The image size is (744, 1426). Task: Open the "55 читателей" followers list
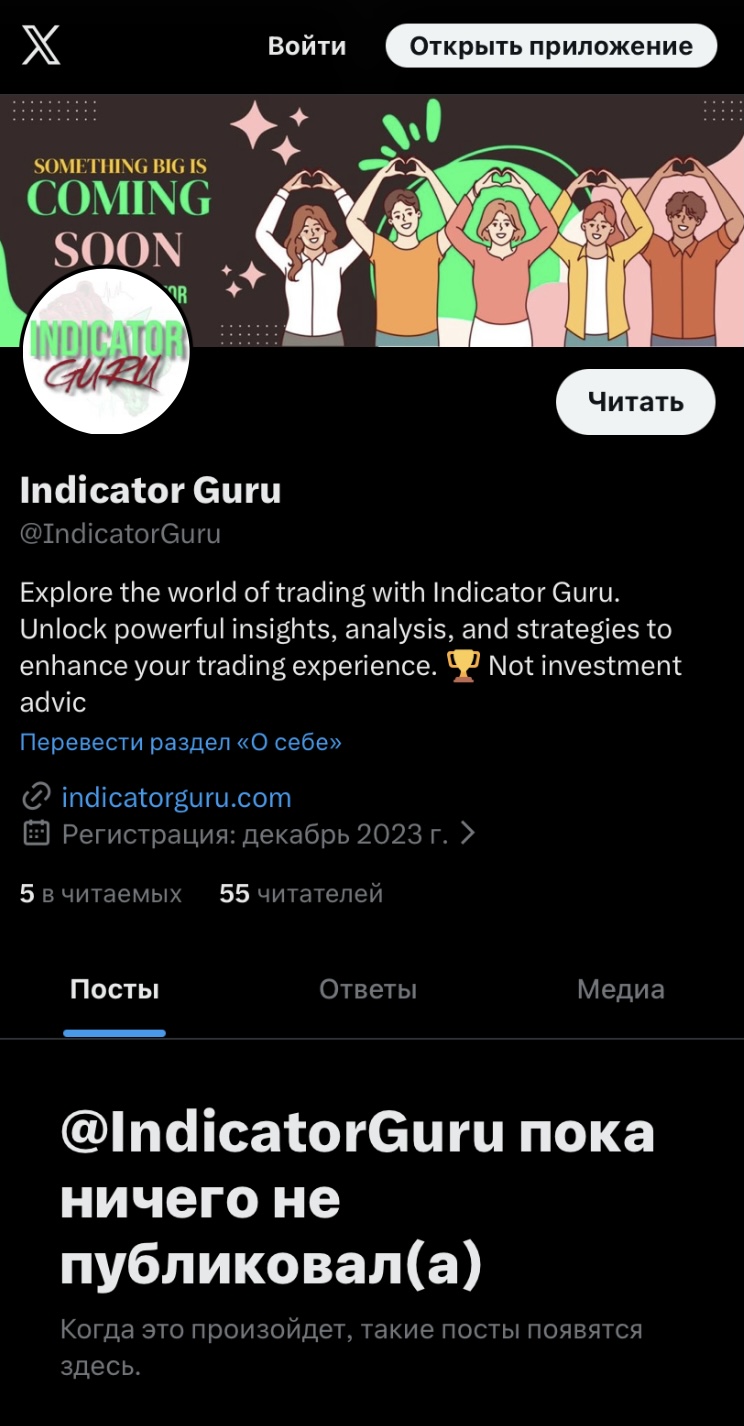tap(300, 893)
